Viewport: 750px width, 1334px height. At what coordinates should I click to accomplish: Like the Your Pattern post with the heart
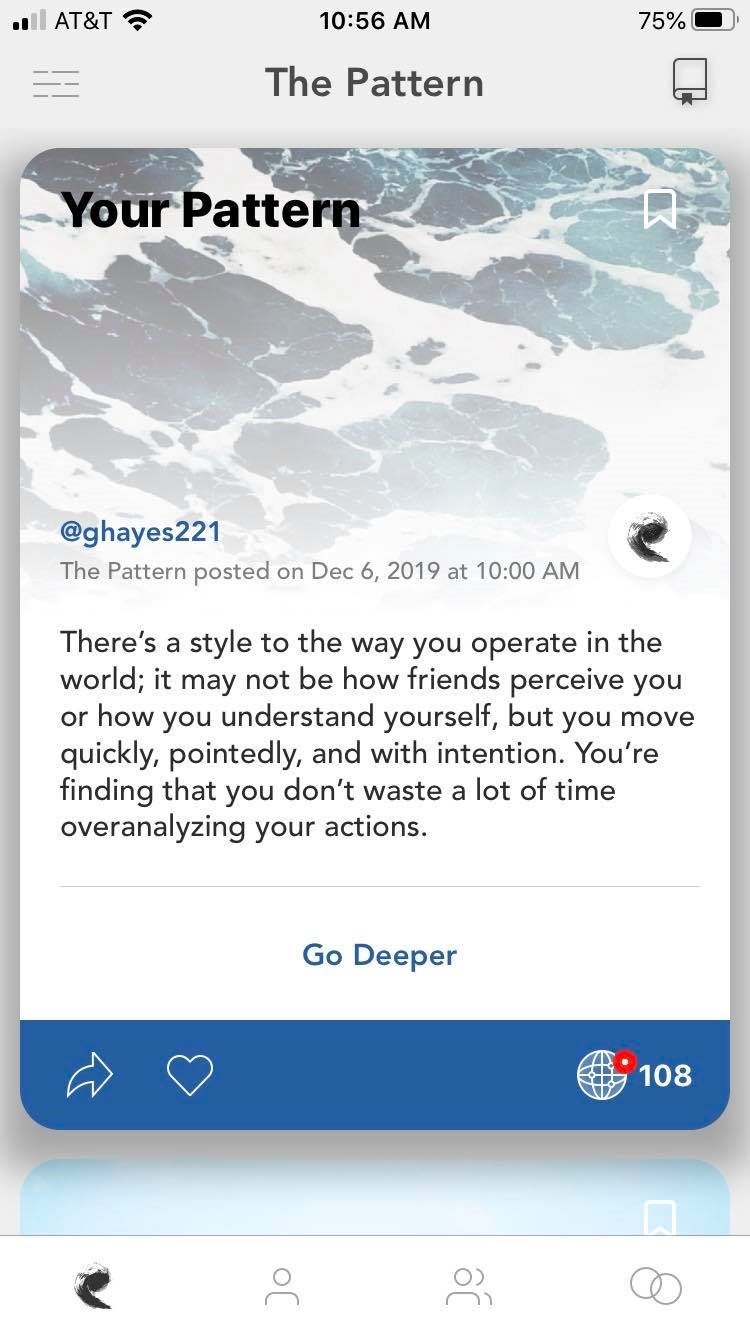click(x=189, y=1074)
